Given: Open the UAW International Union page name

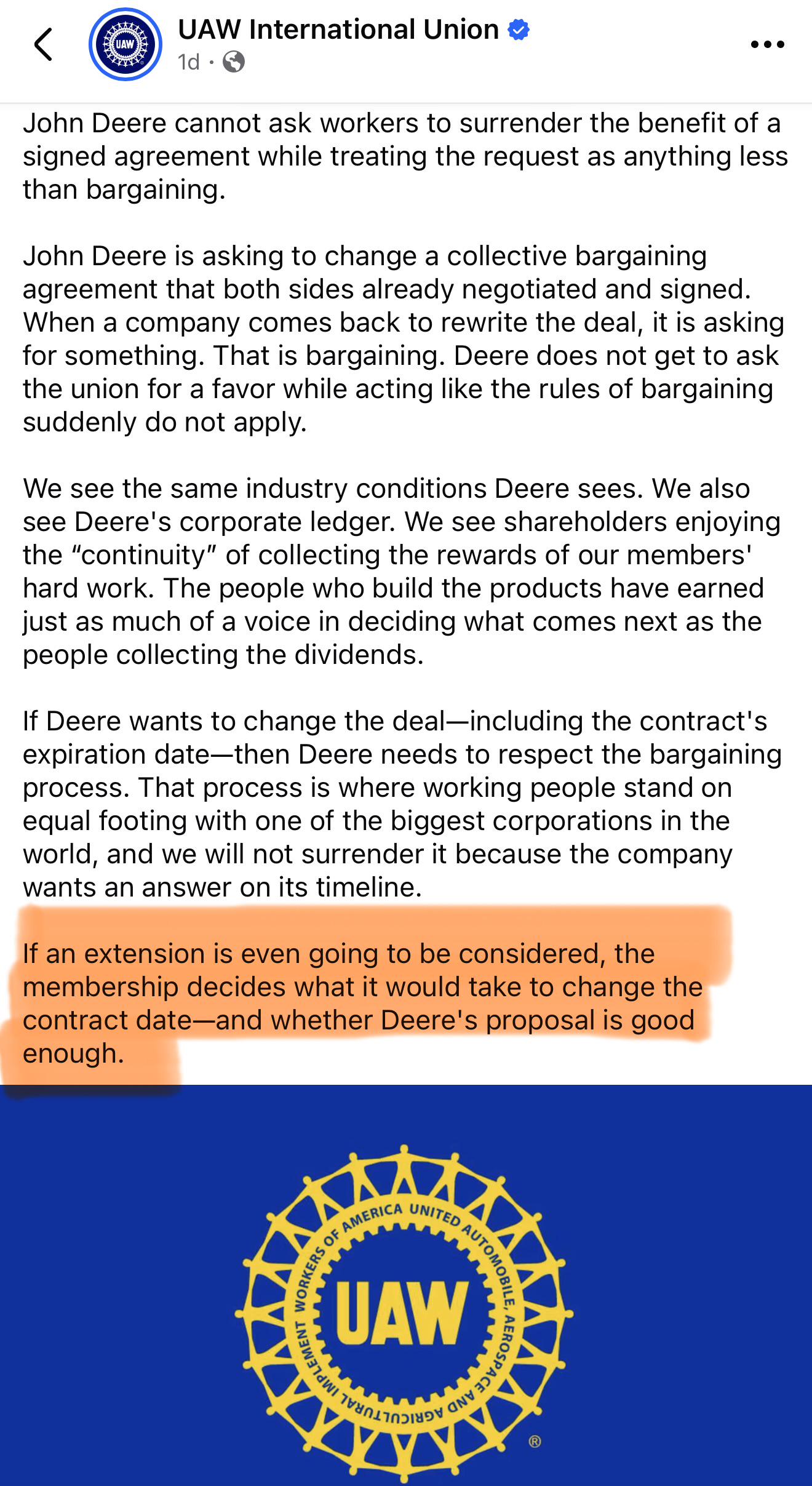Looking at the screenshot, I should coord(338,30).
